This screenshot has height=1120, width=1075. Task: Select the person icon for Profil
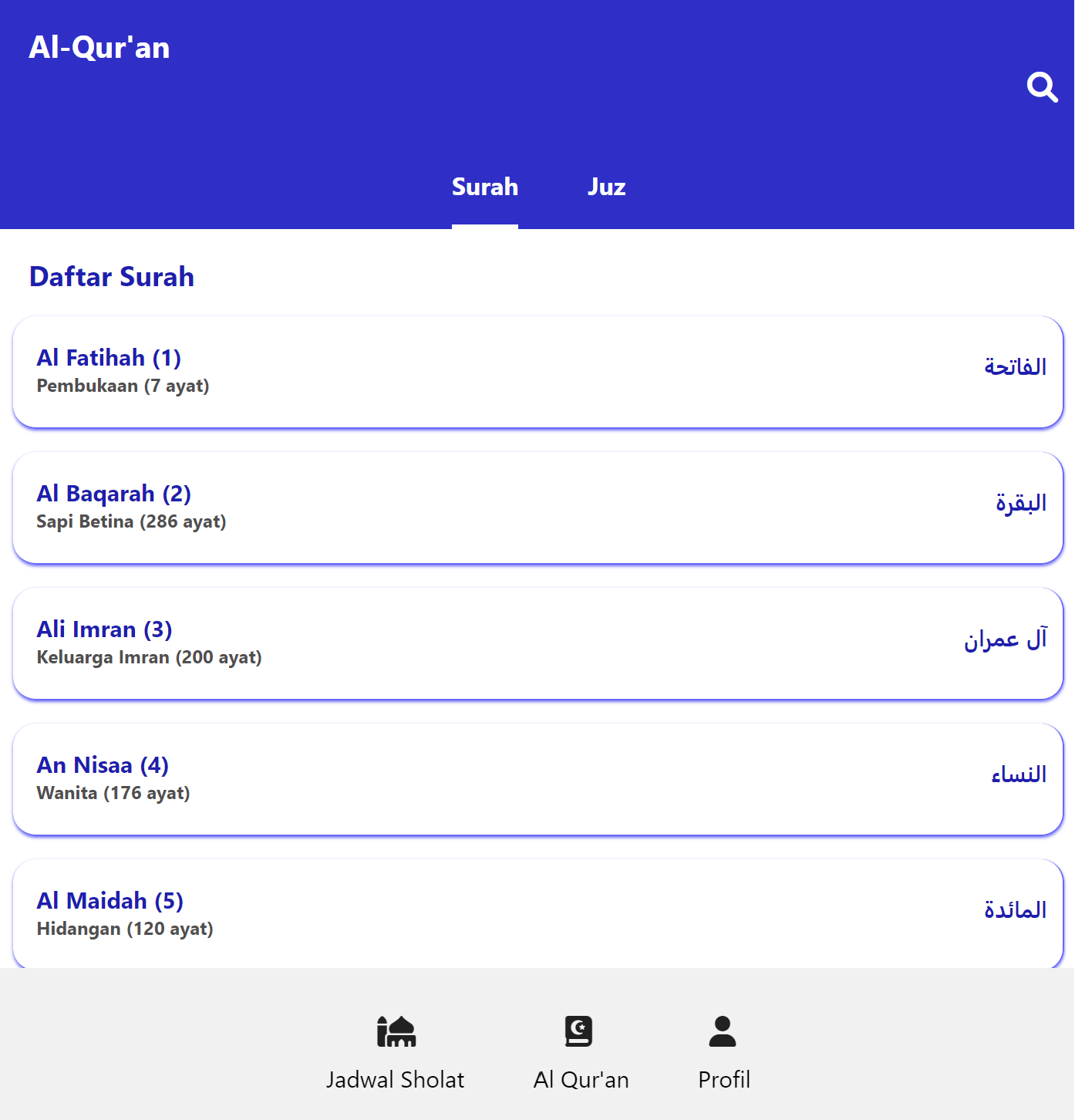click(x=722, y=1032)
